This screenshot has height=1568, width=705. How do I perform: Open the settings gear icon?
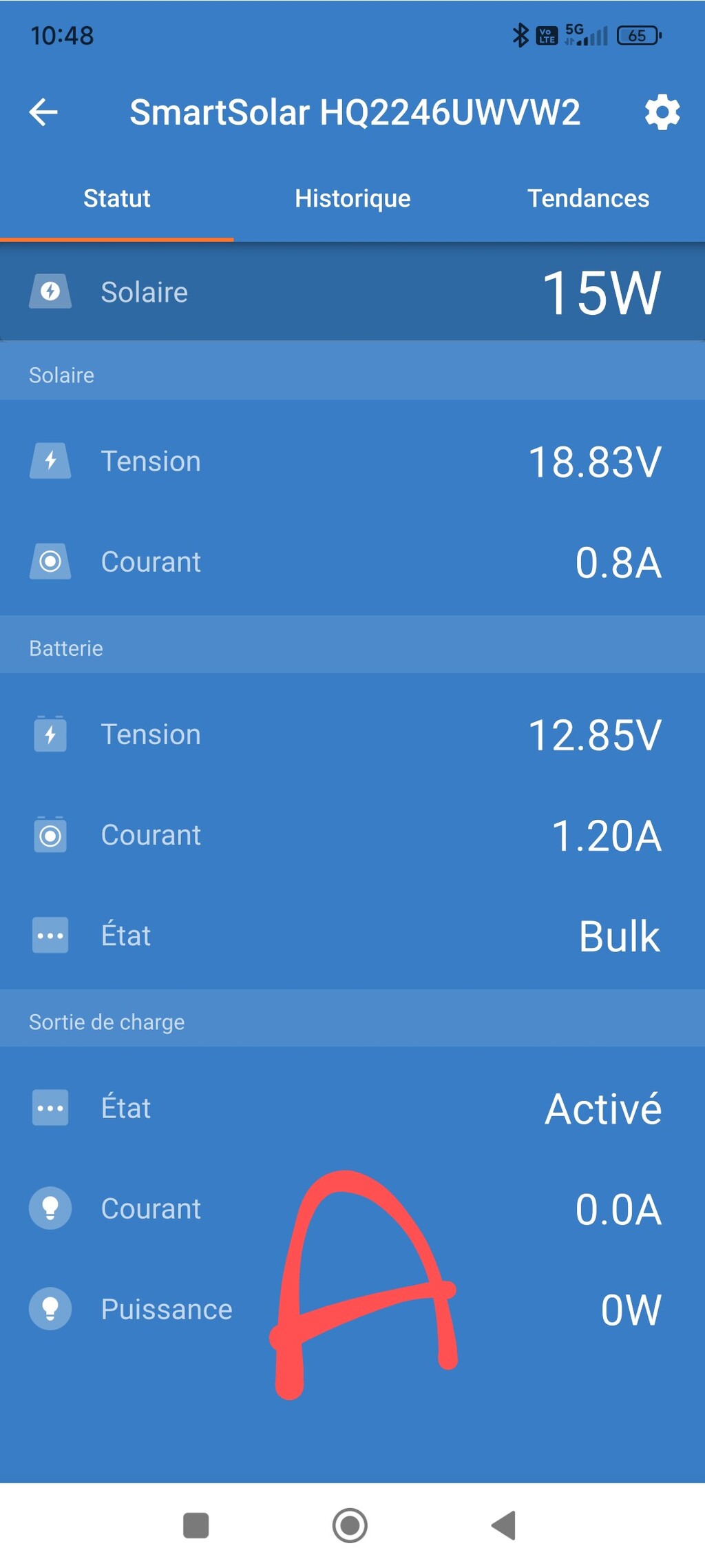tap(662, 112)
